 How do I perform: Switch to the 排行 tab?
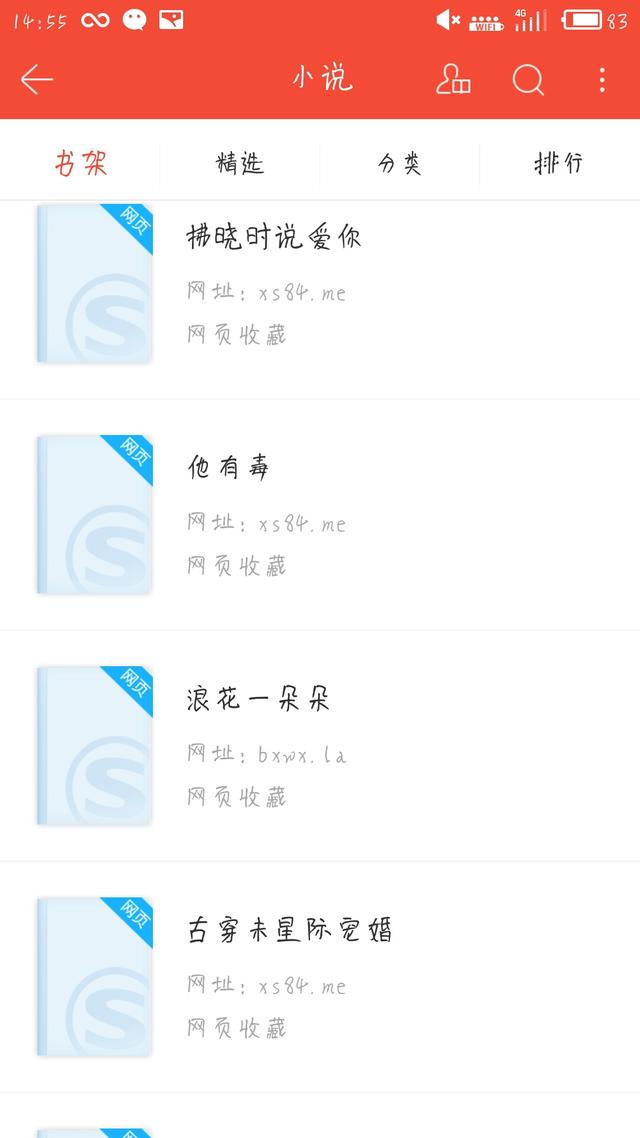[559, 163]
